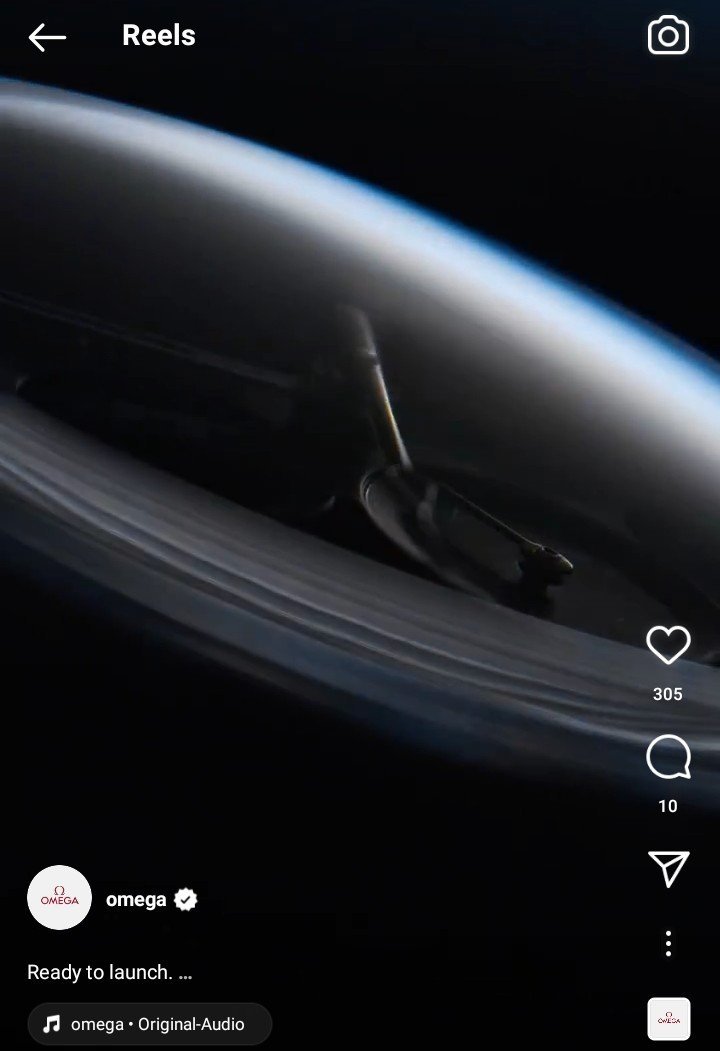Open the camera to create a reel
This screenshot has width=720, height=1051.
point(668,36)
